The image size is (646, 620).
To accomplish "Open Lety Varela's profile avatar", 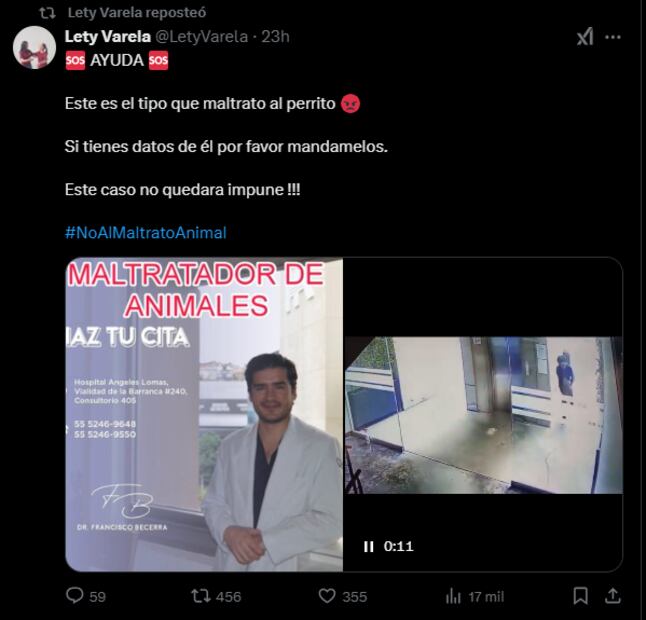I will 33,47.
